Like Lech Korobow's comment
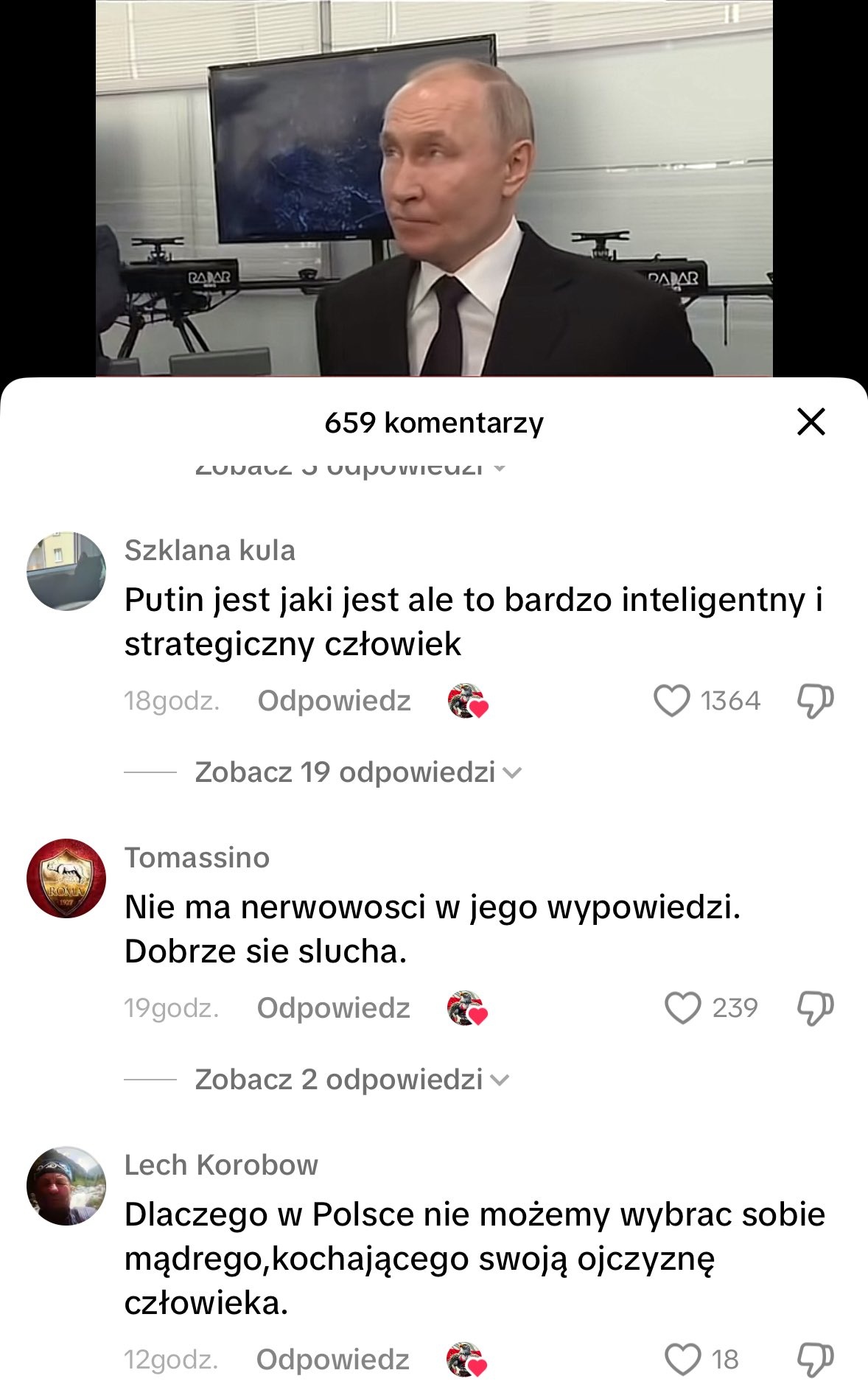The height and width of the screenshot is (1398, 868). 682,1359
